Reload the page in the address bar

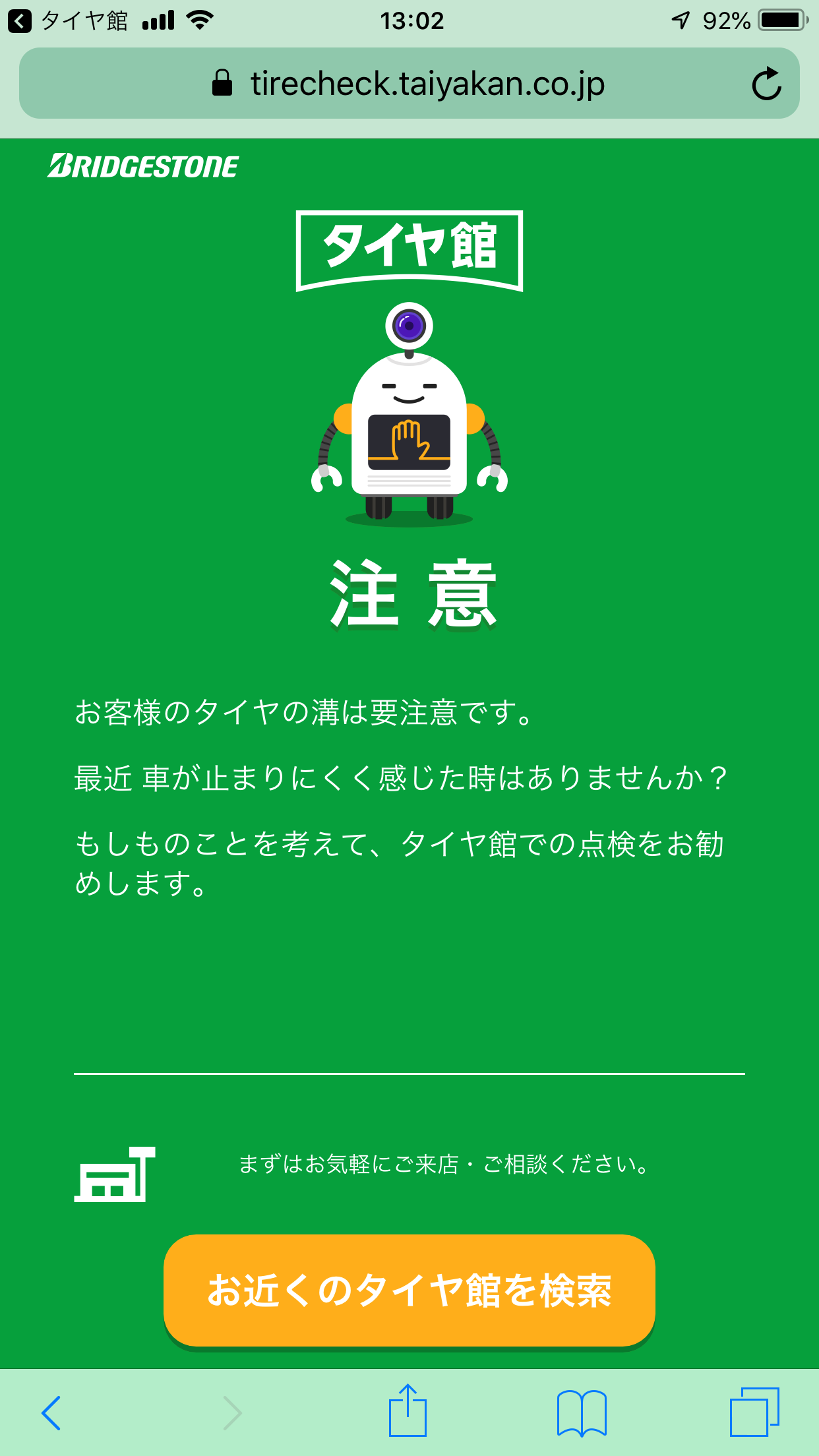pyautogui.click(x=766, y=84)
